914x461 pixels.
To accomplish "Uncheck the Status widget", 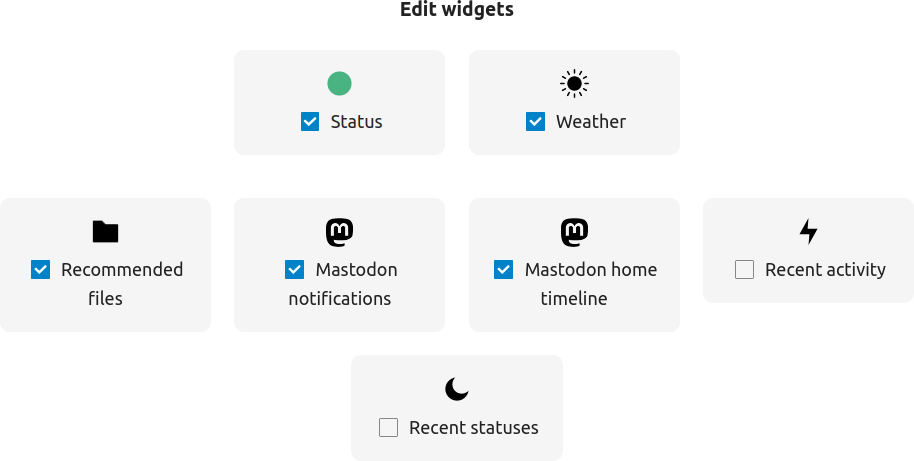I will click(x=310, y=122).
